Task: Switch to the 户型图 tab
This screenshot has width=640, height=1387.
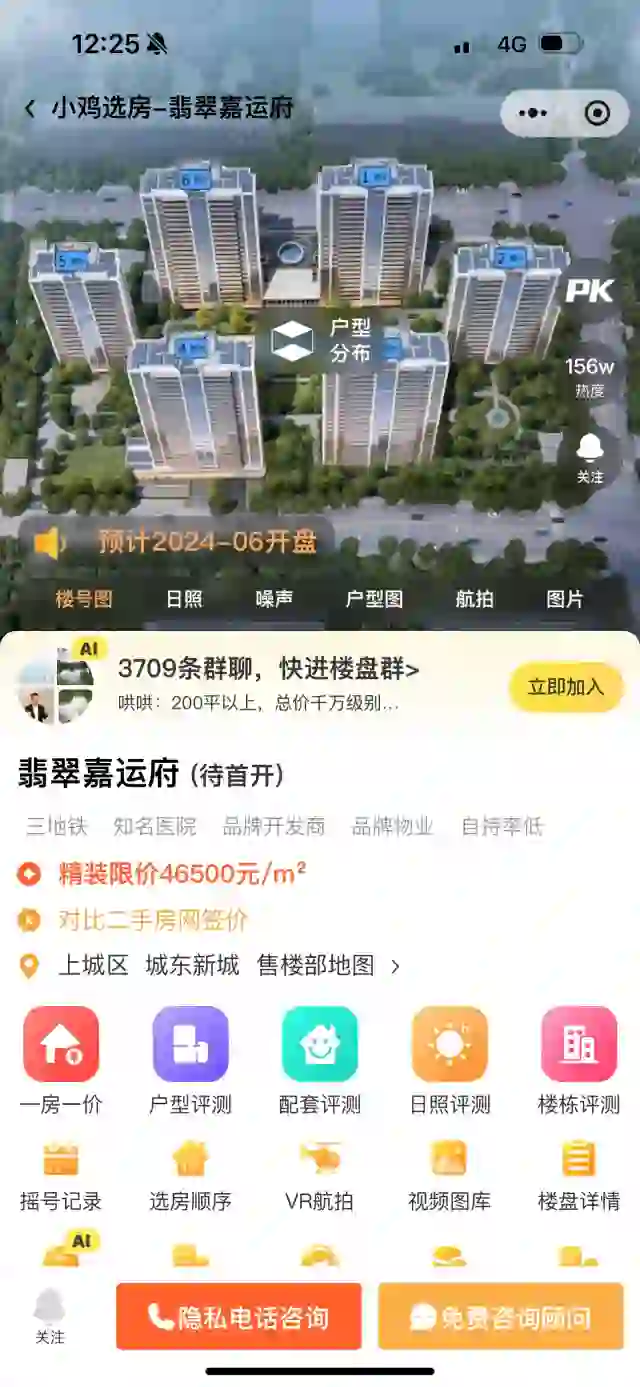Action: [374, 599]
